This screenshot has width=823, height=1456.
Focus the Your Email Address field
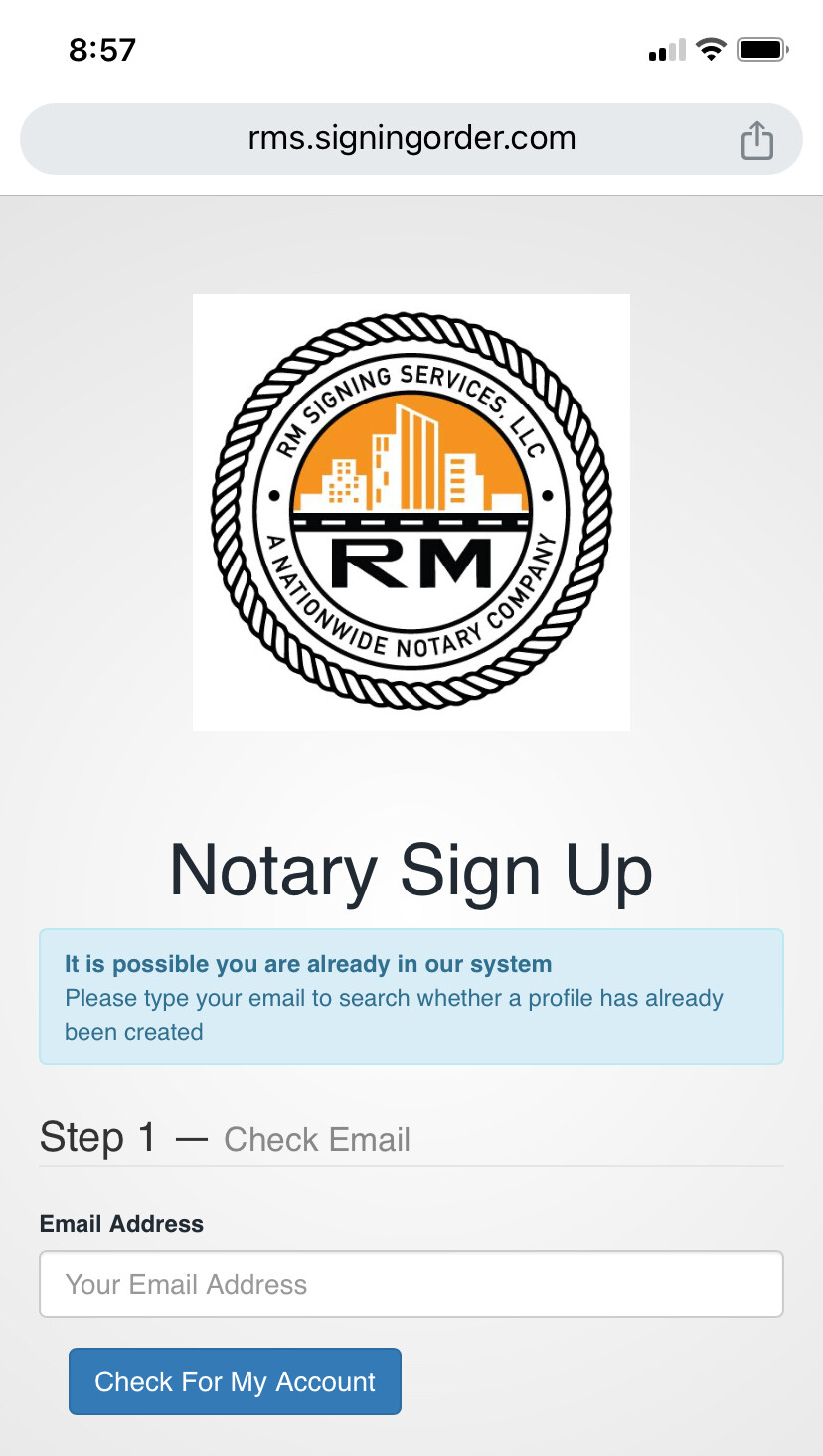tap(411, 1284)
